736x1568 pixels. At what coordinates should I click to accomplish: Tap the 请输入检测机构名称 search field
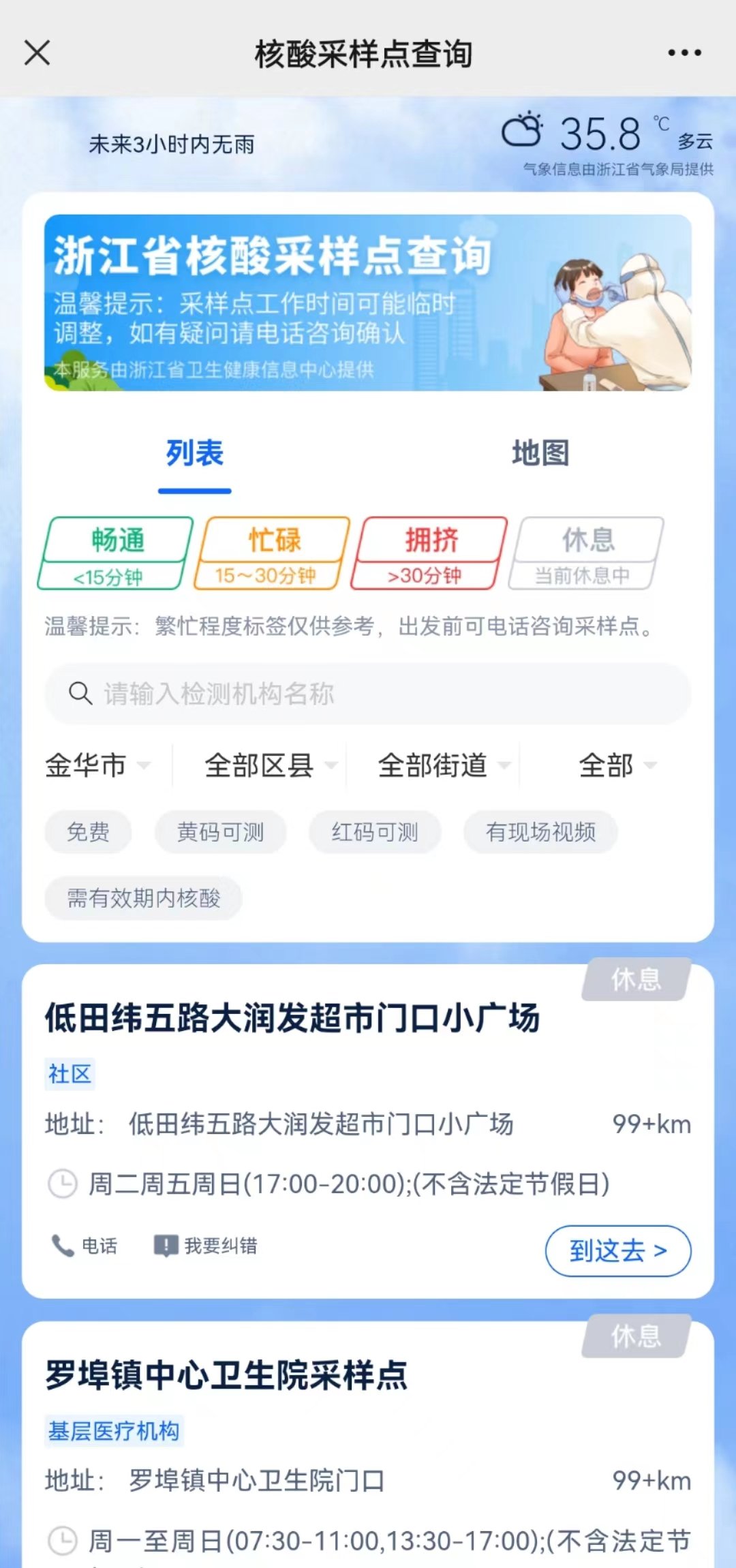click(x=368, y=694)
